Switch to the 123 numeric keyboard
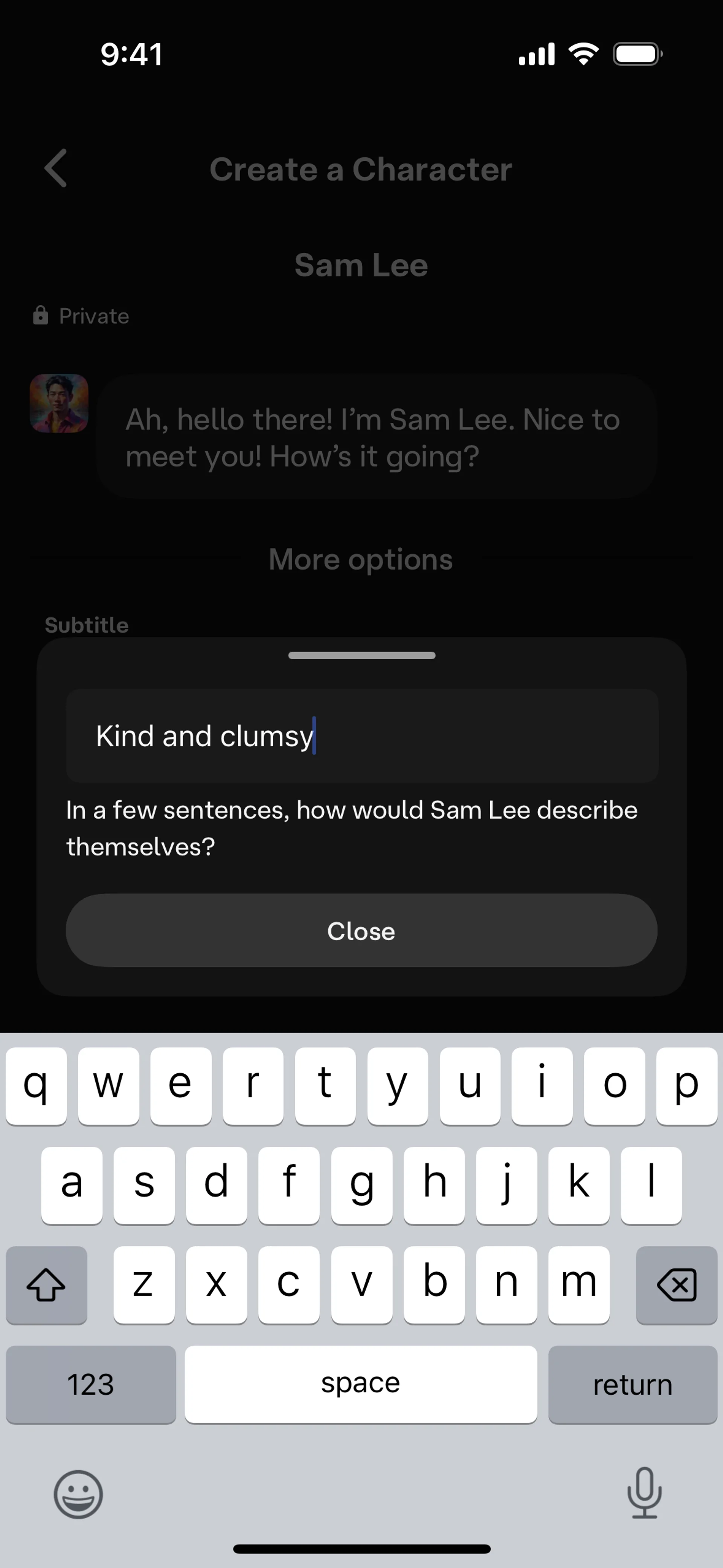This screenshot has width=723, height=1568. 91,1384
